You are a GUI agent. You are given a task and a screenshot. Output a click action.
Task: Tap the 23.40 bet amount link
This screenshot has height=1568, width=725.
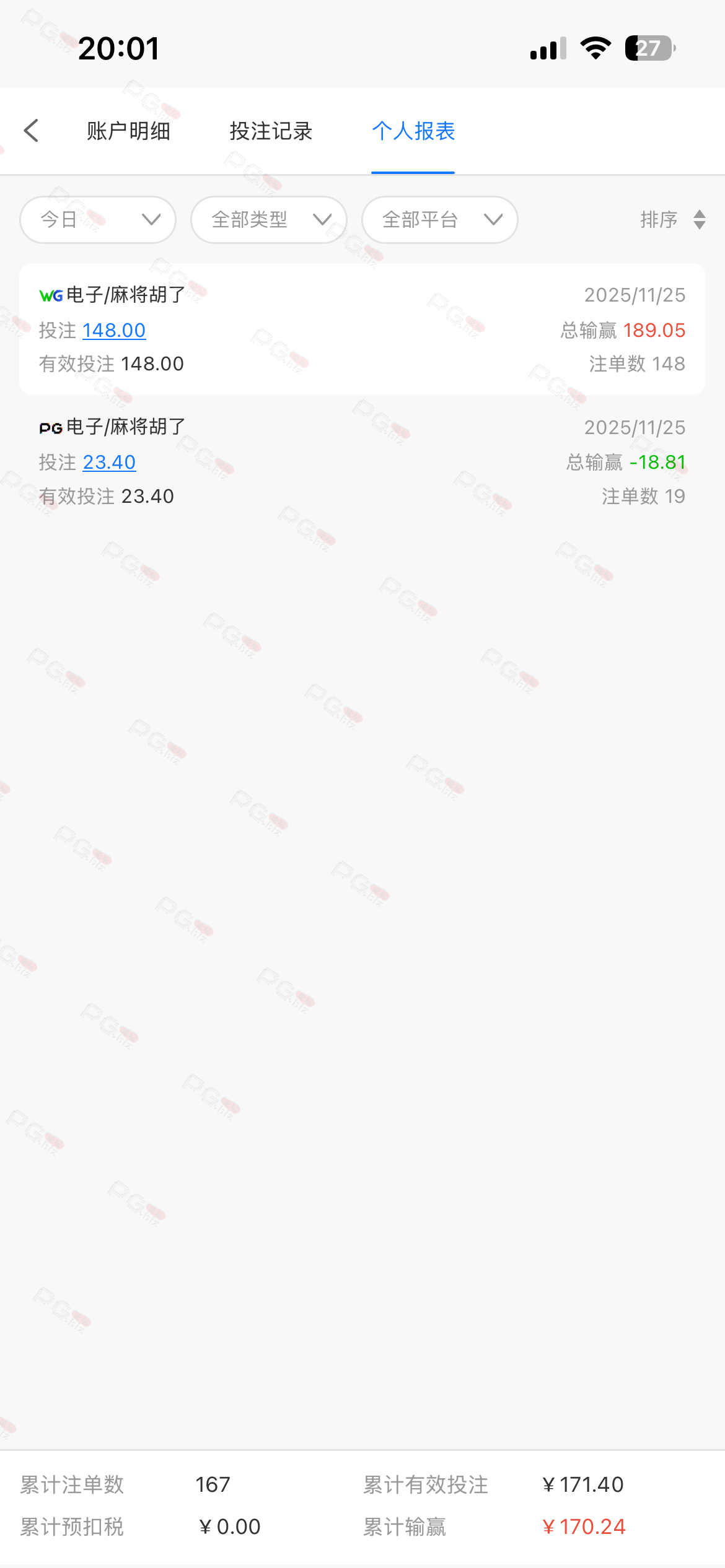(x=109, y=463)
